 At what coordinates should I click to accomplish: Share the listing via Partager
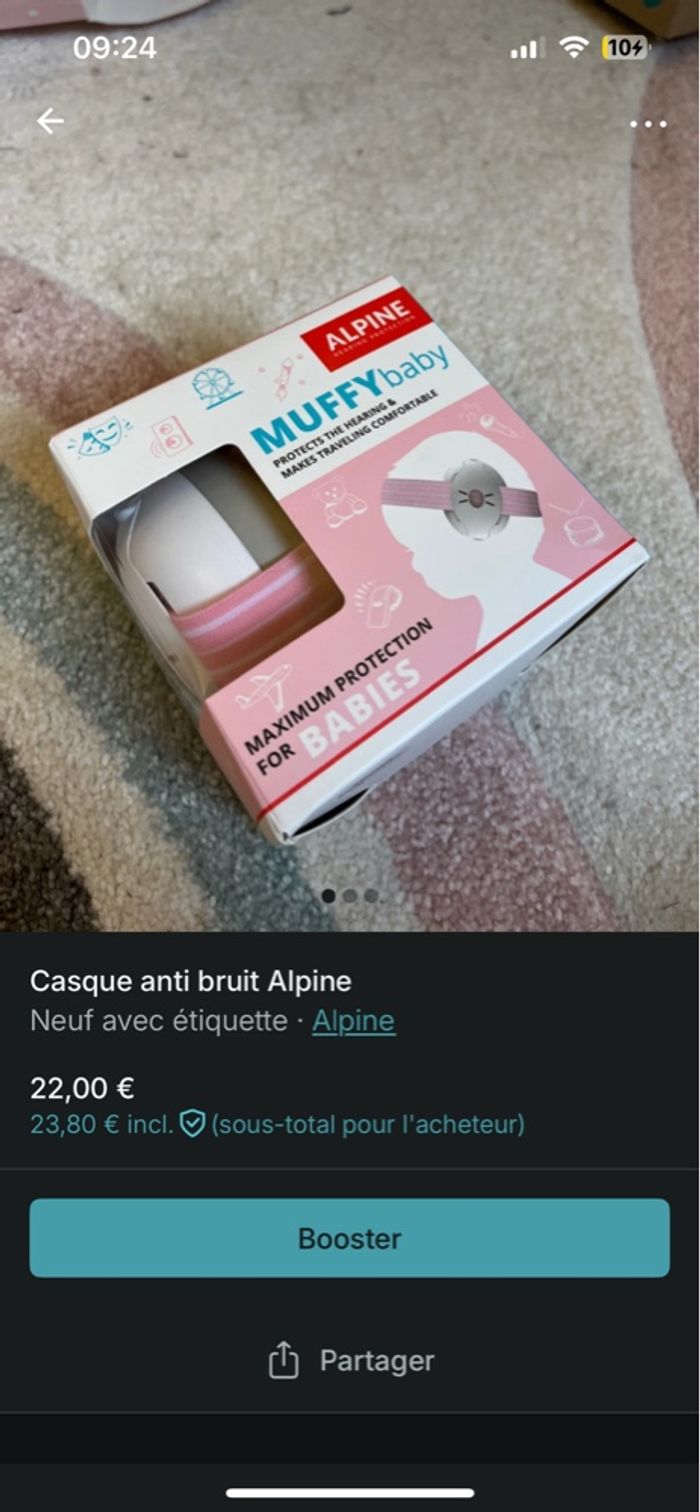pyautogui.click(x=350, y=1360)
